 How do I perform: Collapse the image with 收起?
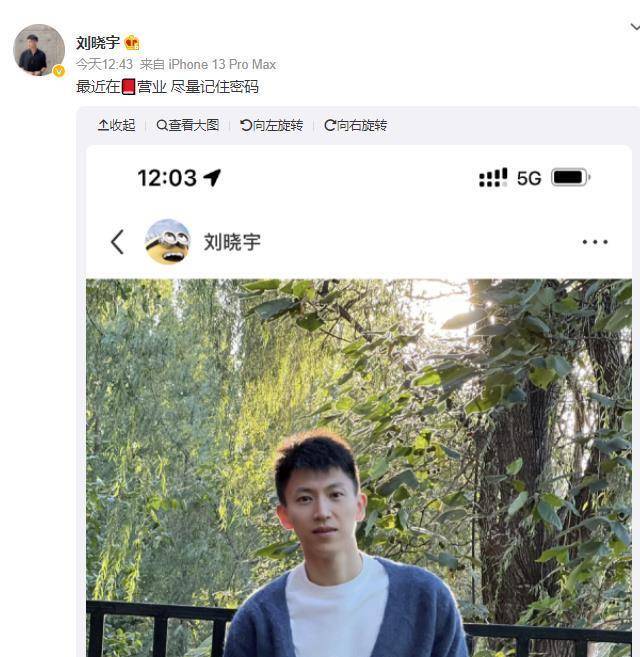(116, 125)
